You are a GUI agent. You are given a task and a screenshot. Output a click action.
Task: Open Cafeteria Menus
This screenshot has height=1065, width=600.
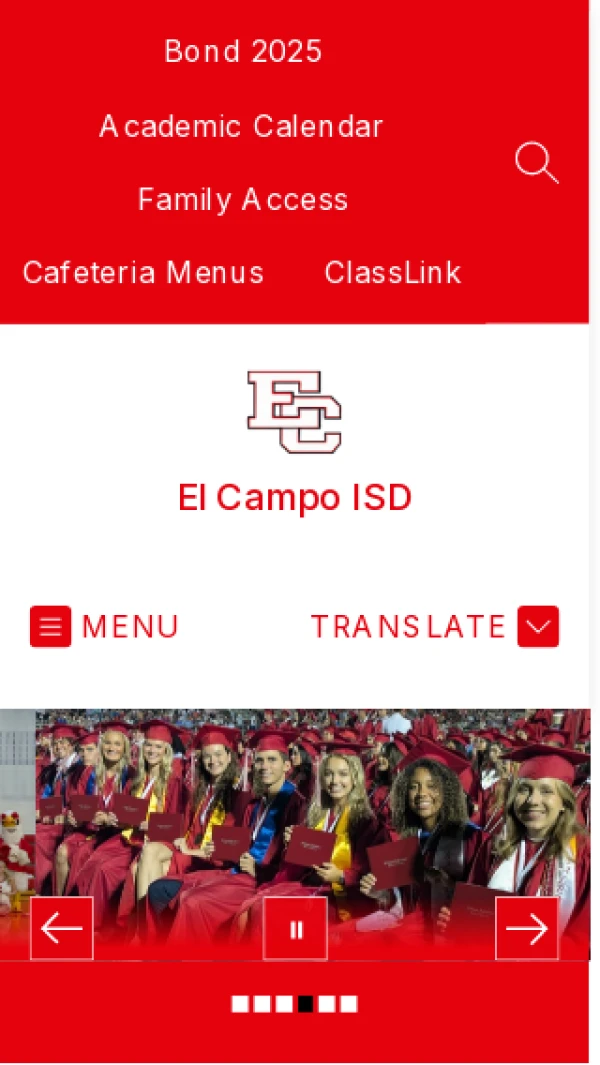pyautogui.click(x=143, y=273)
